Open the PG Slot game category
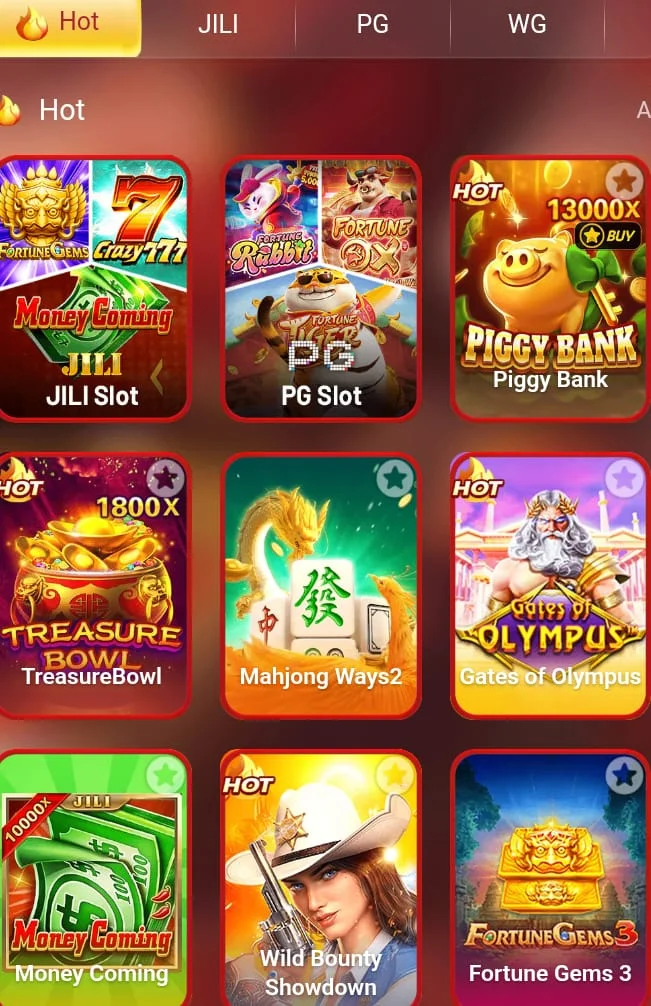 pyautogui.click(x=321, y=288)
